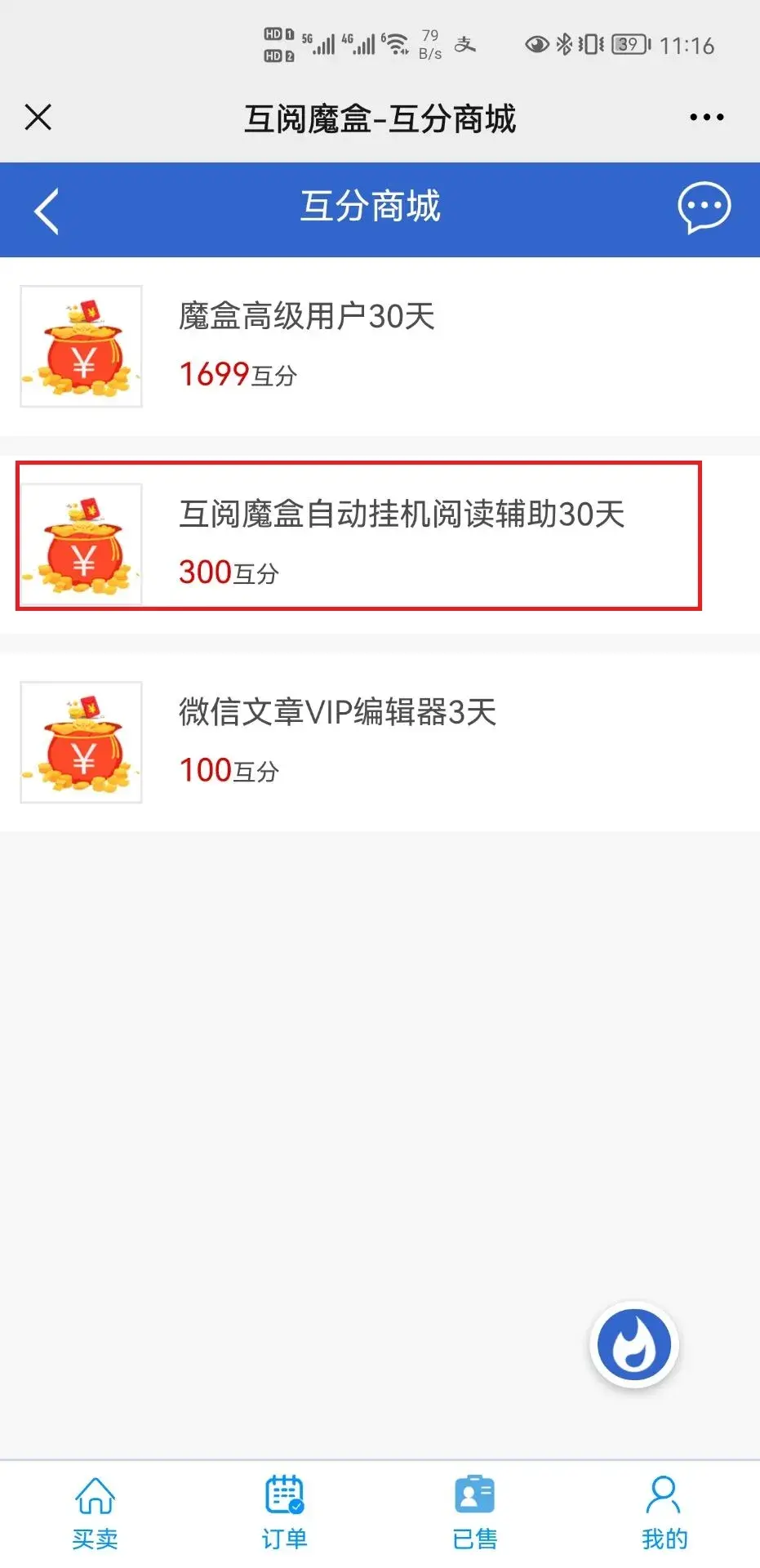This screenshot has width=760, height=1568.
Task: Open 魔盒高级用户30天 item
Action: (x=380, y=346)
